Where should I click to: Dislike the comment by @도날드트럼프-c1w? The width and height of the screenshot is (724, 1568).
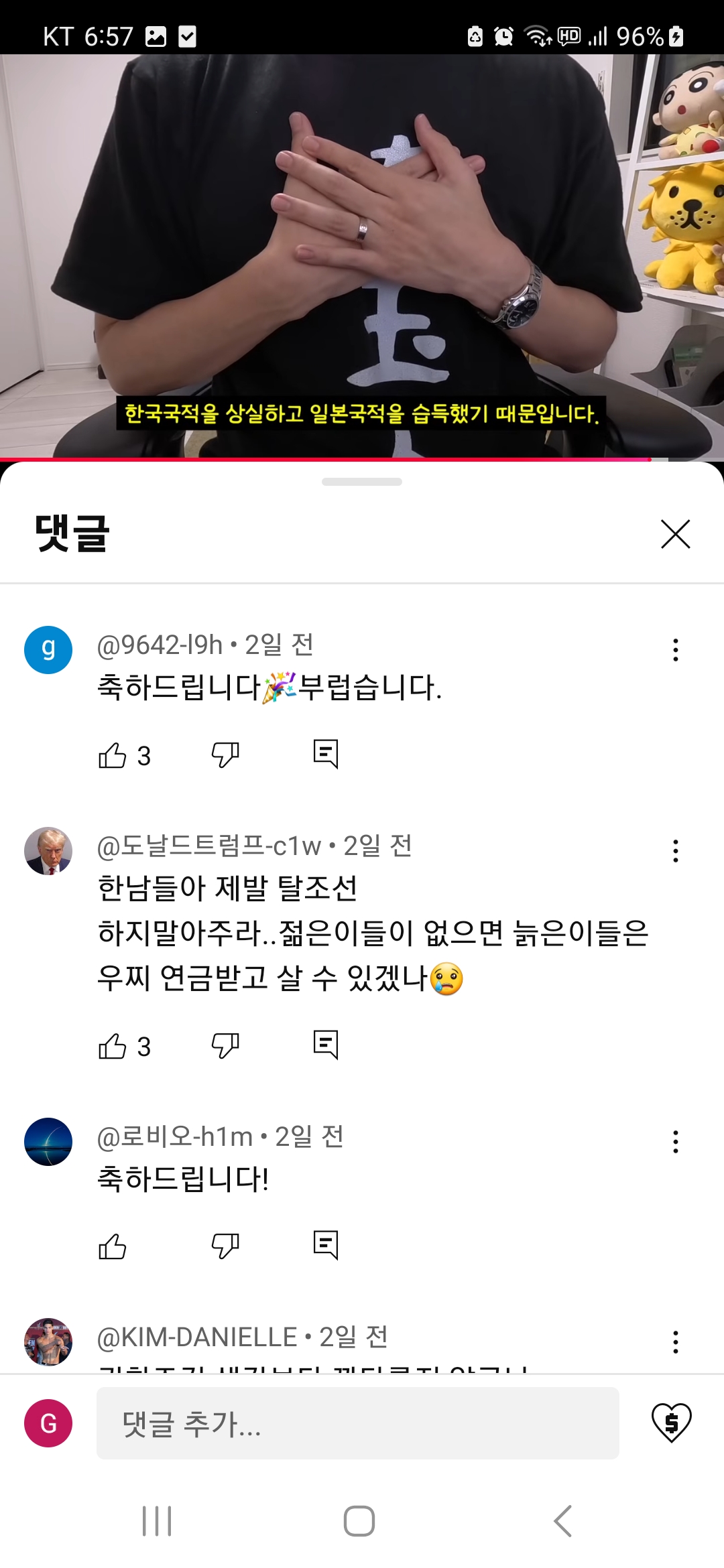(225, 1045)
